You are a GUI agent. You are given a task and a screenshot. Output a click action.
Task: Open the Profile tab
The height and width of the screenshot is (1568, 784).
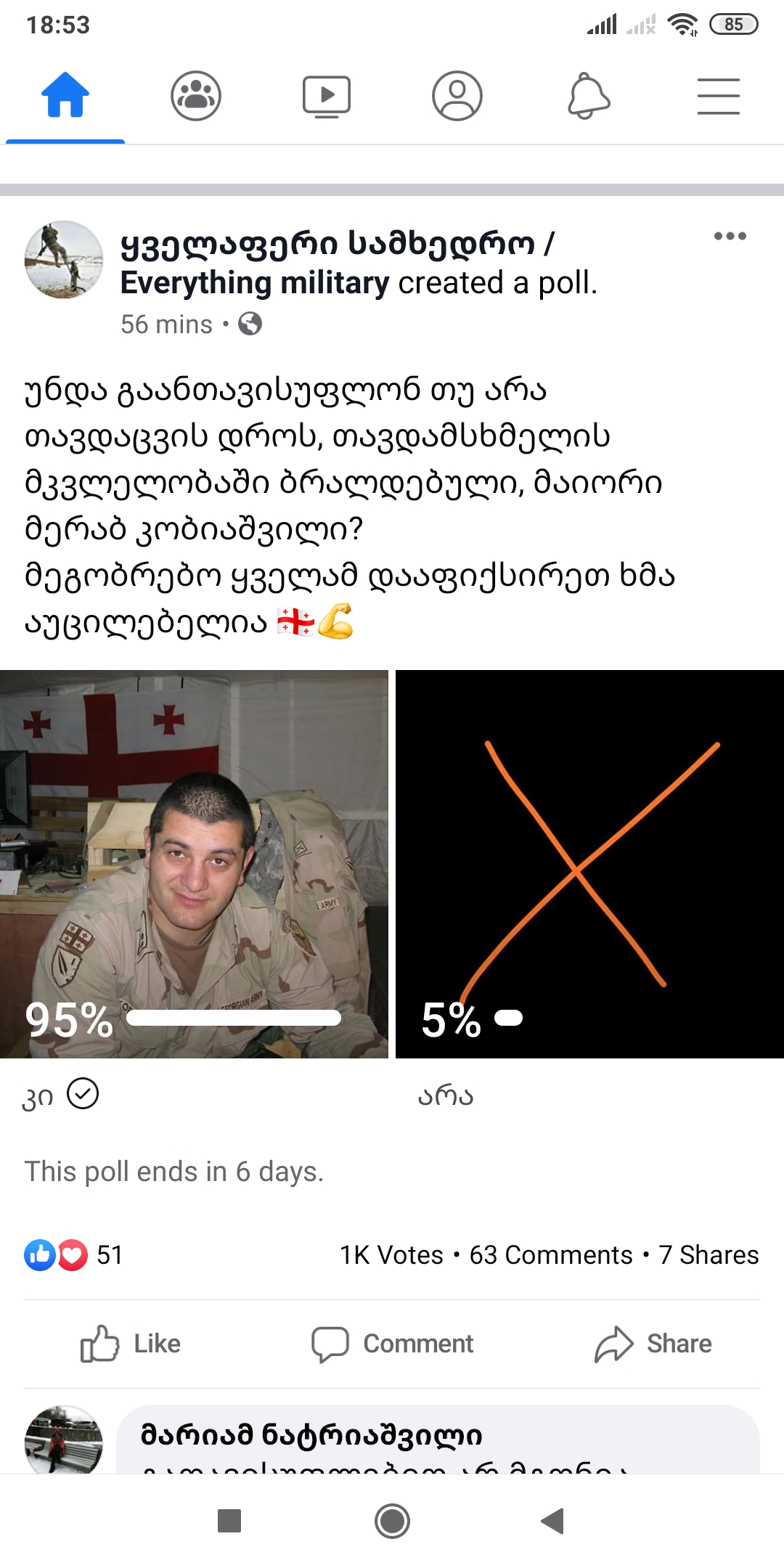tap(457, 96)
